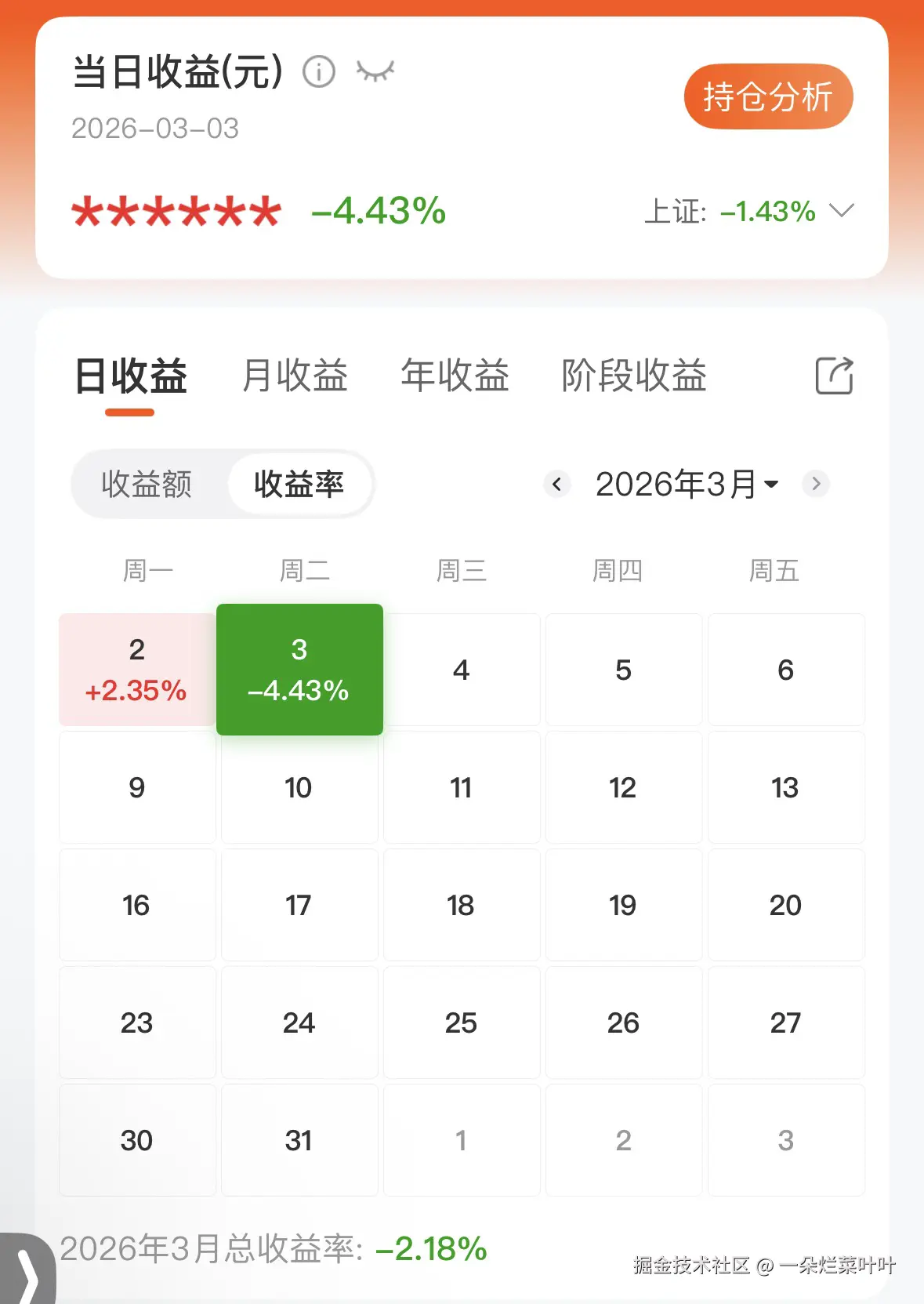Open the 阶段收益 tab
924x1304 pixels.
(x=635, y=376)
